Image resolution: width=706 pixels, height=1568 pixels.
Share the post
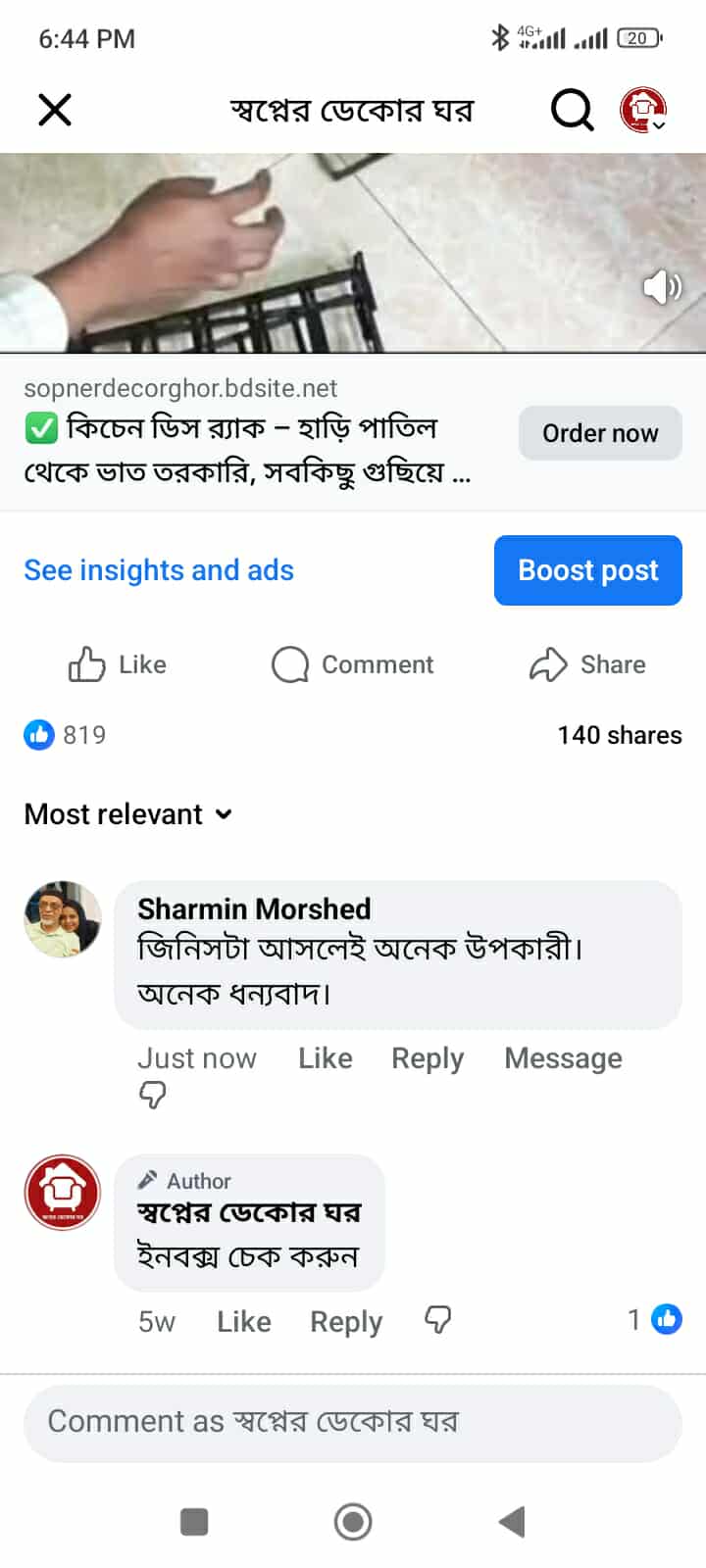(x=587, y=664)
